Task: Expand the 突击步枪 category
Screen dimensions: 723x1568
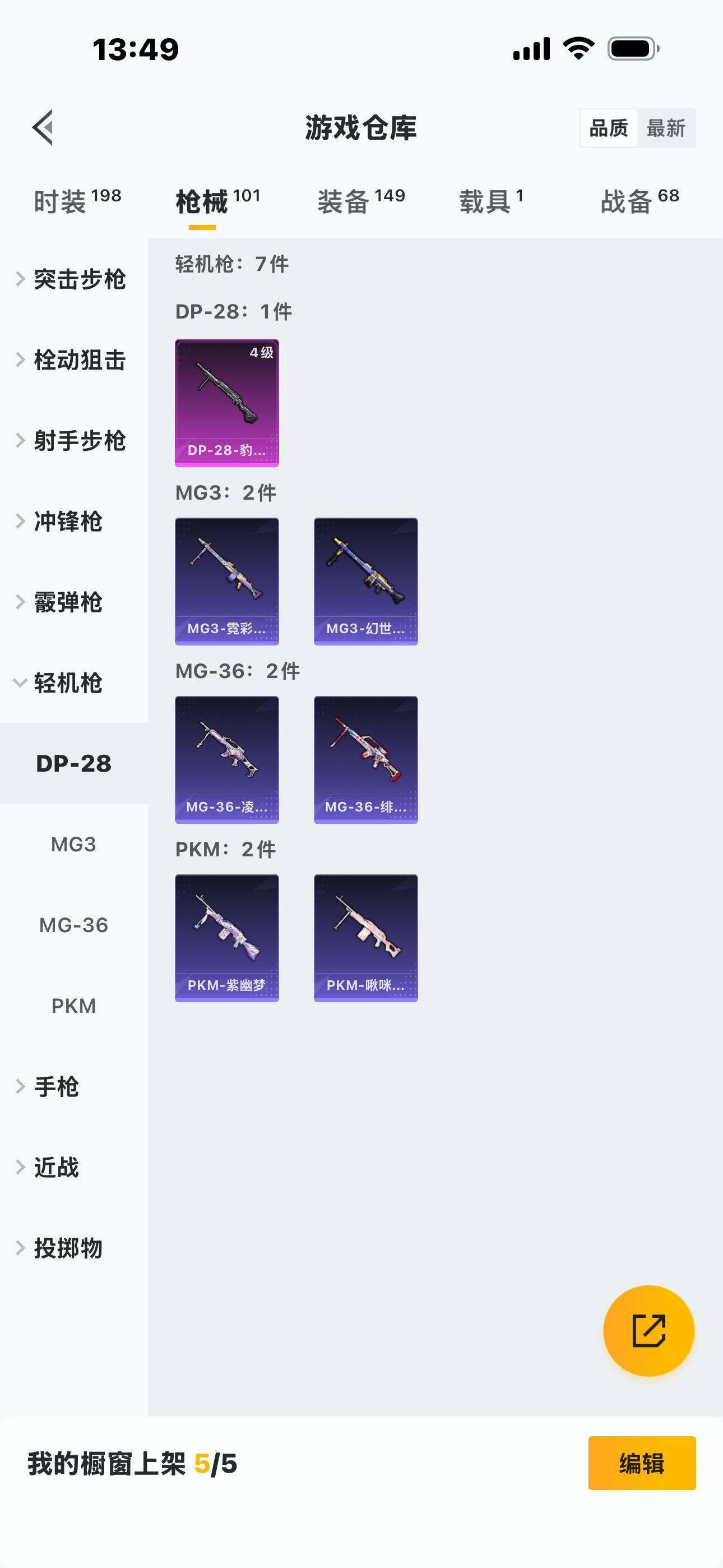Action: pos(73,279)
